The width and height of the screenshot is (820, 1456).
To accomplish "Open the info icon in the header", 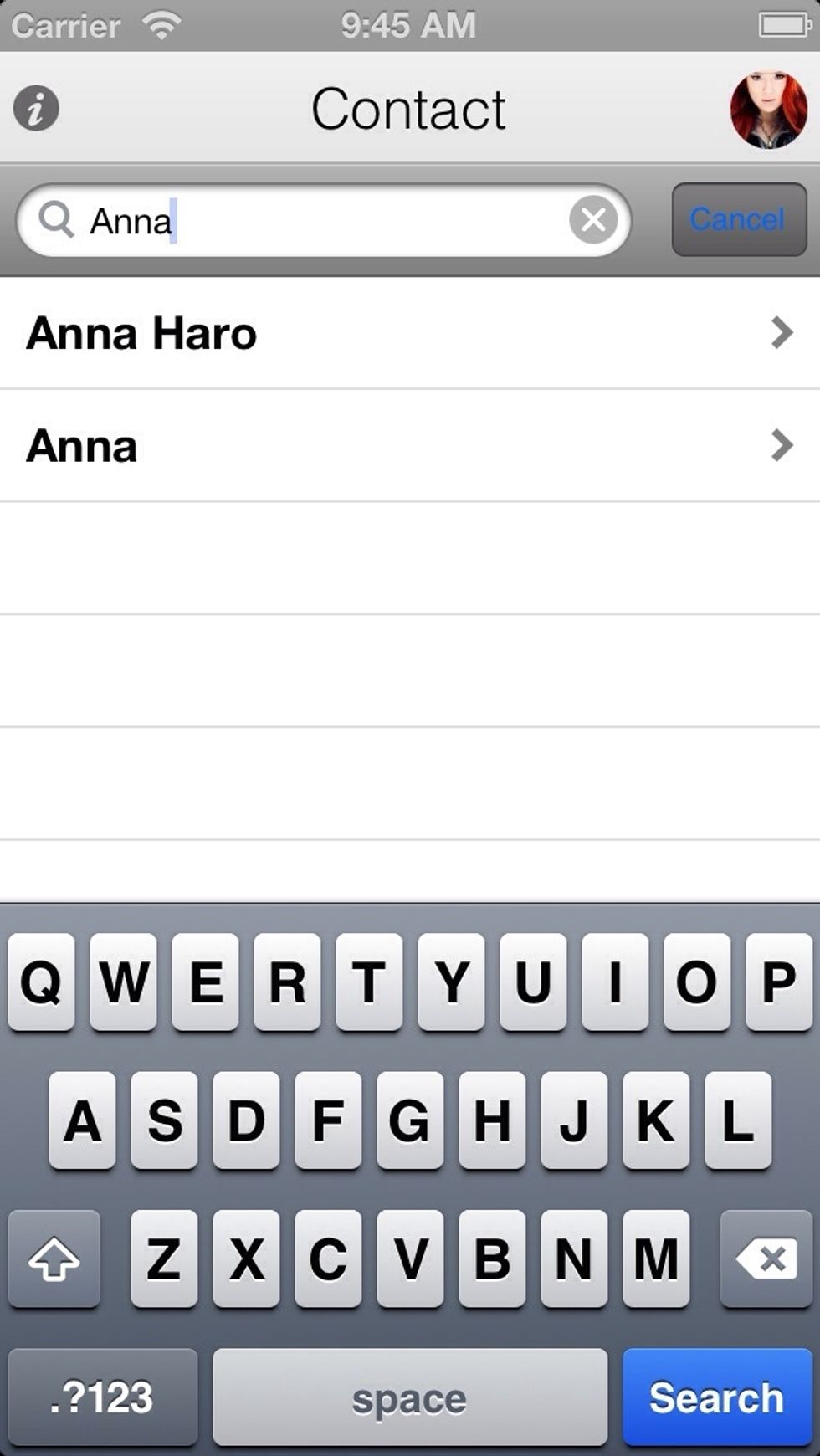I will (x=36, y=109).
